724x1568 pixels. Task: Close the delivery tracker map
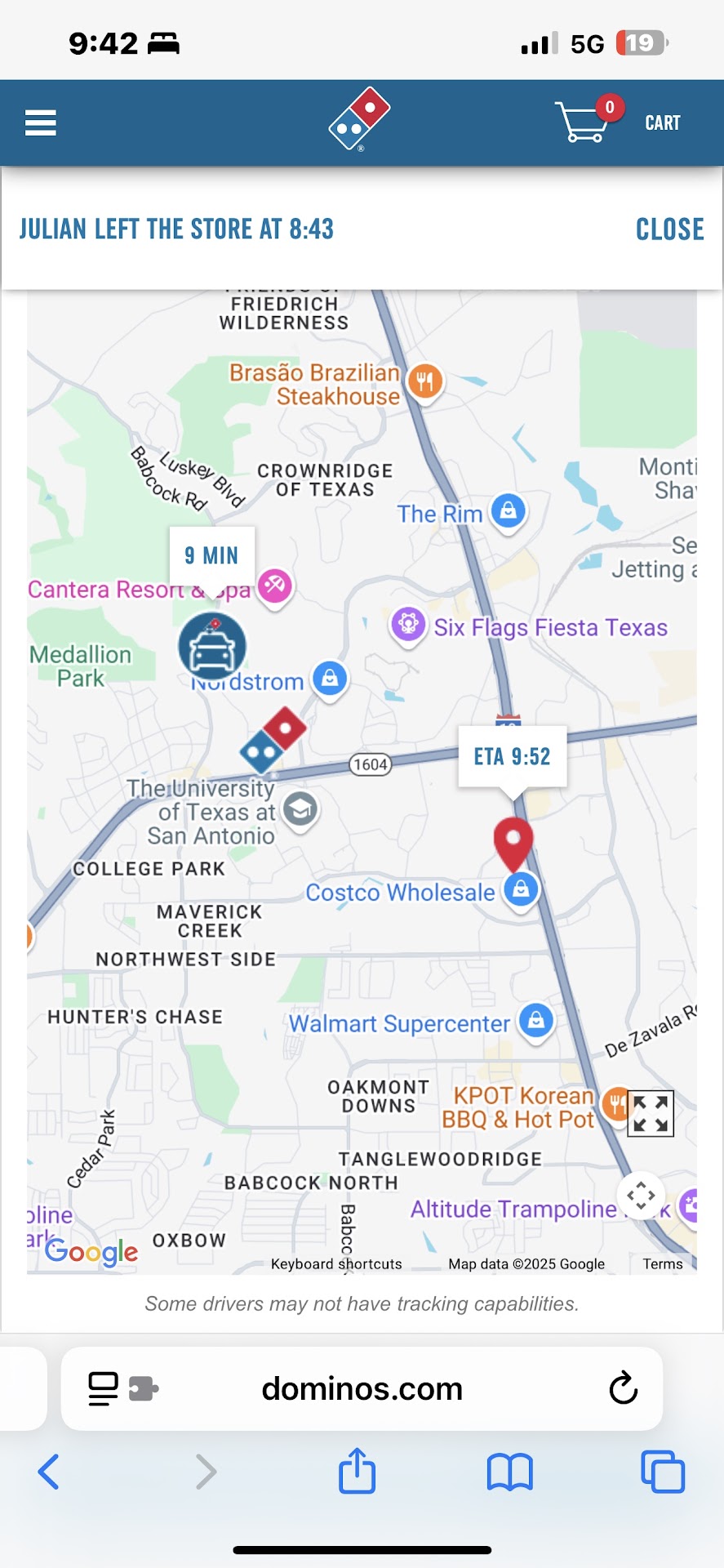click(x=669, y=229)
